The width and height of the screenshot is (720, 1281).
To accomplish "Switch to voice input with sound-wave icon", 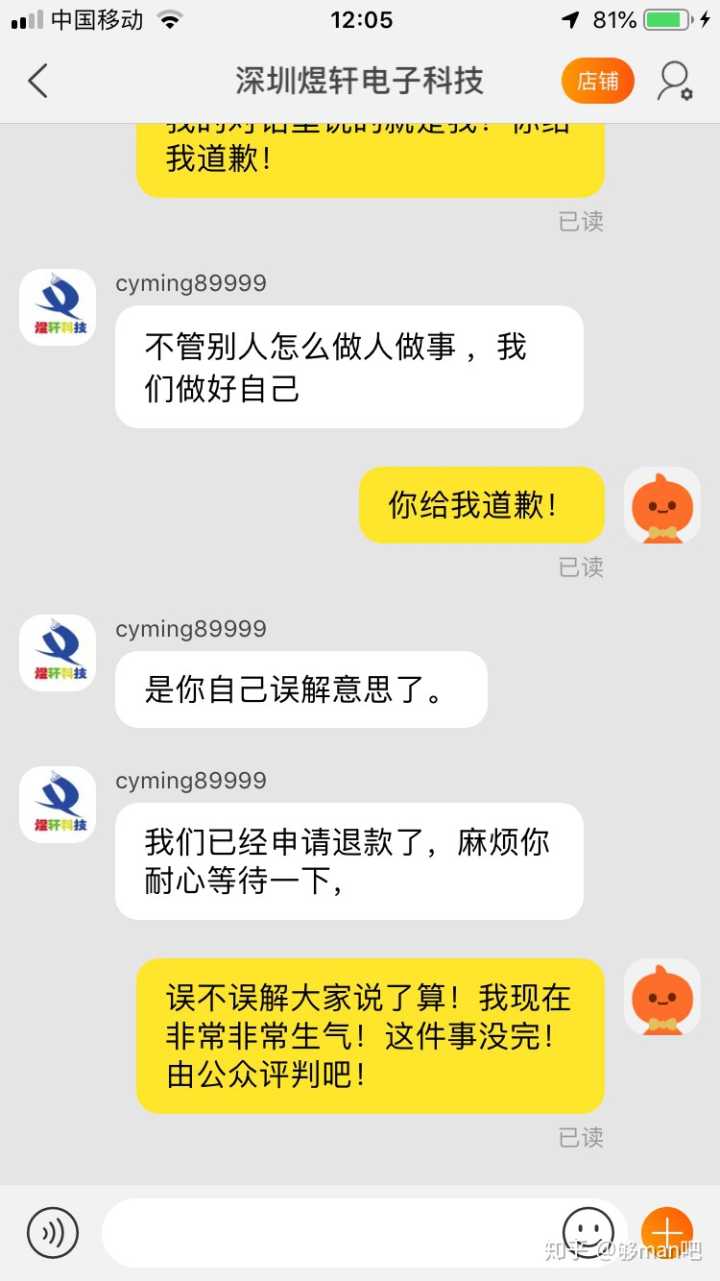I will click(x=52, y=1232).
